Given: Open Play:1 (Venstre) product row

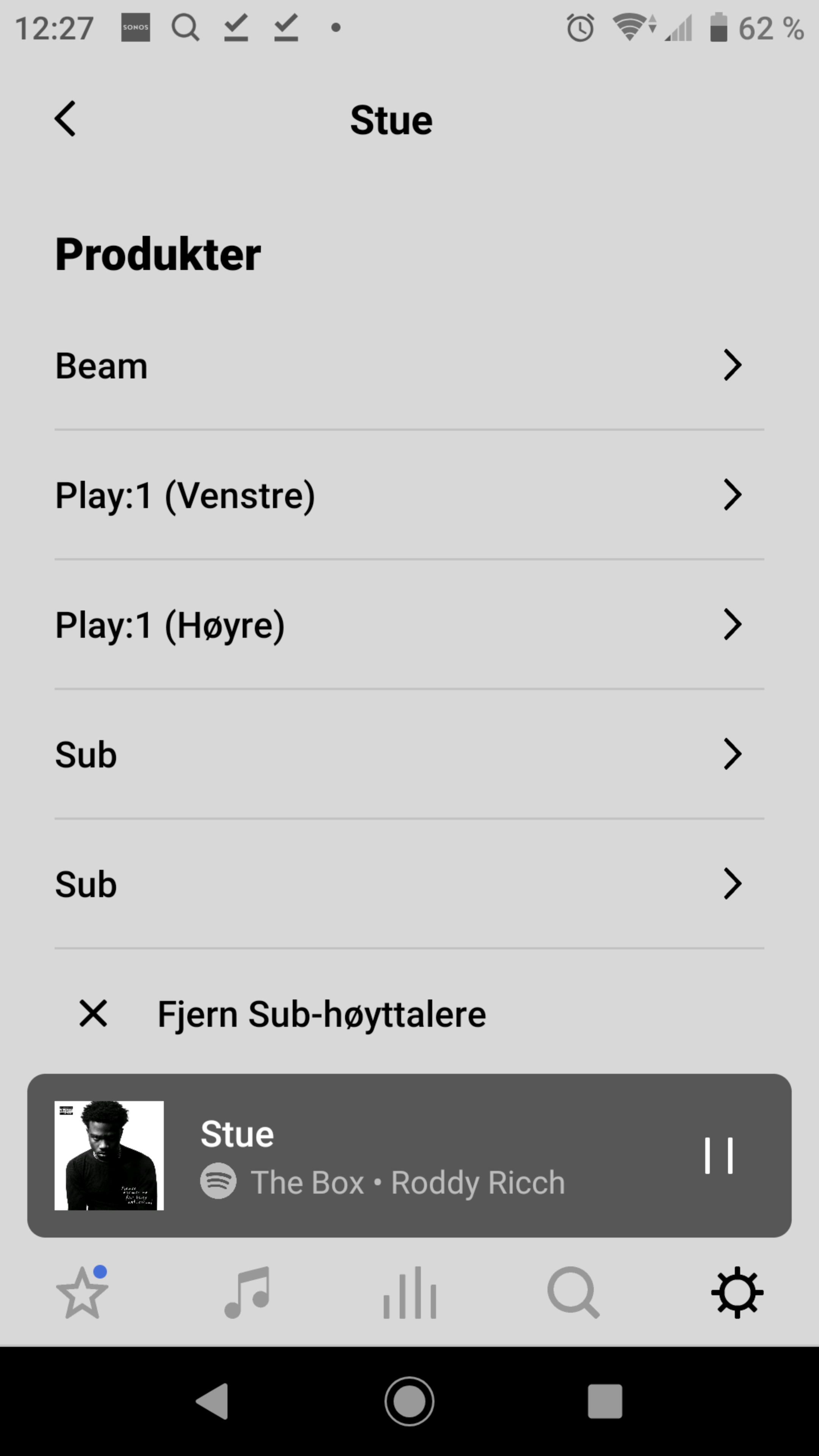Looking at the screenshot, I should pyautogui.click(x=409, y=495).
